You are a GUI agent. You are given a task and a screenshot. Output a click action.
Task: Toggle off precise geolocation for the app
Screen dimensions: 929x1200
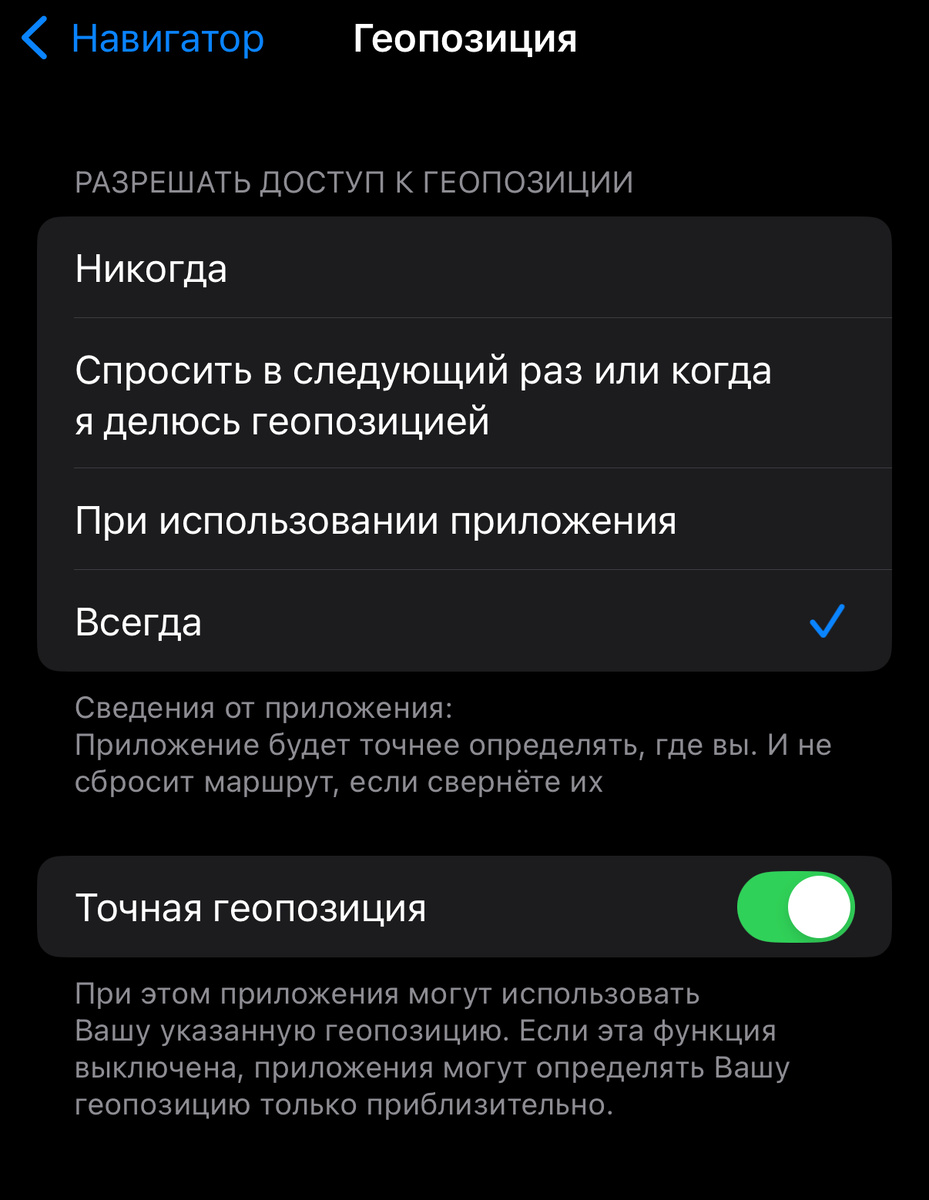(x=796, y=906)
